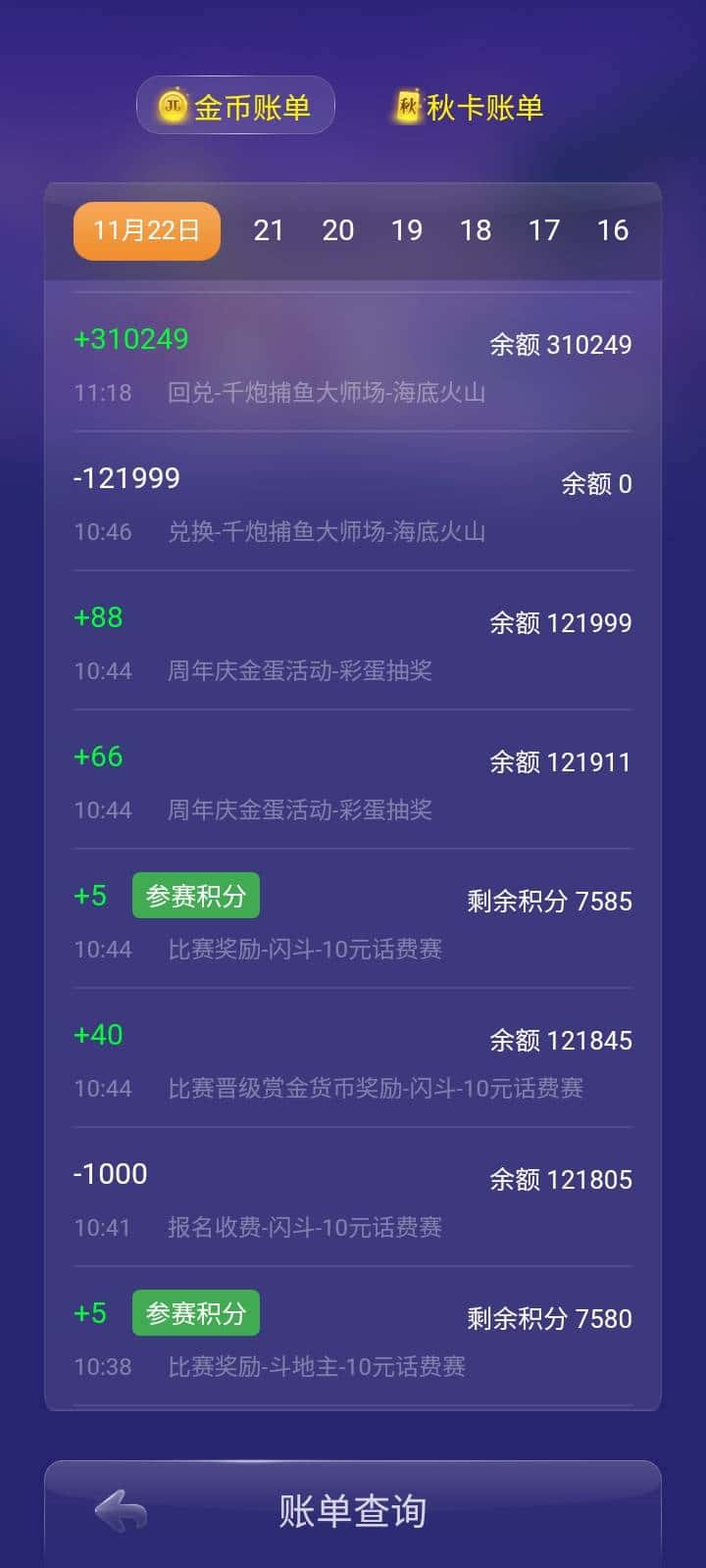
Task: Select date 17 in the date bar
Action: (x=546, y=230)
